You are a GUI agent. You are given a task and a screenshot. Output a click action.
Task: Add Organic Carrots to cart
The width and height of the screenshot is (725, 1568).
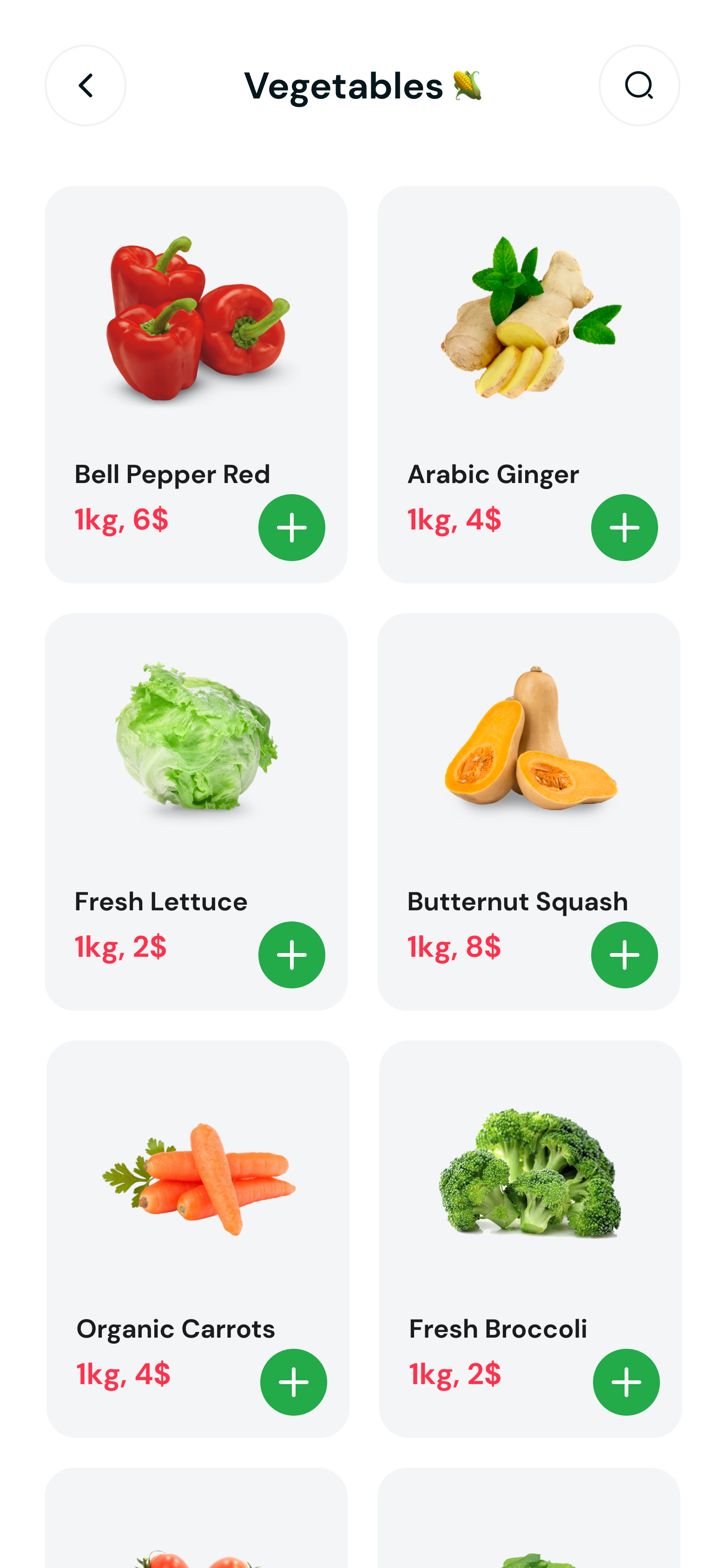(293, 1382)
